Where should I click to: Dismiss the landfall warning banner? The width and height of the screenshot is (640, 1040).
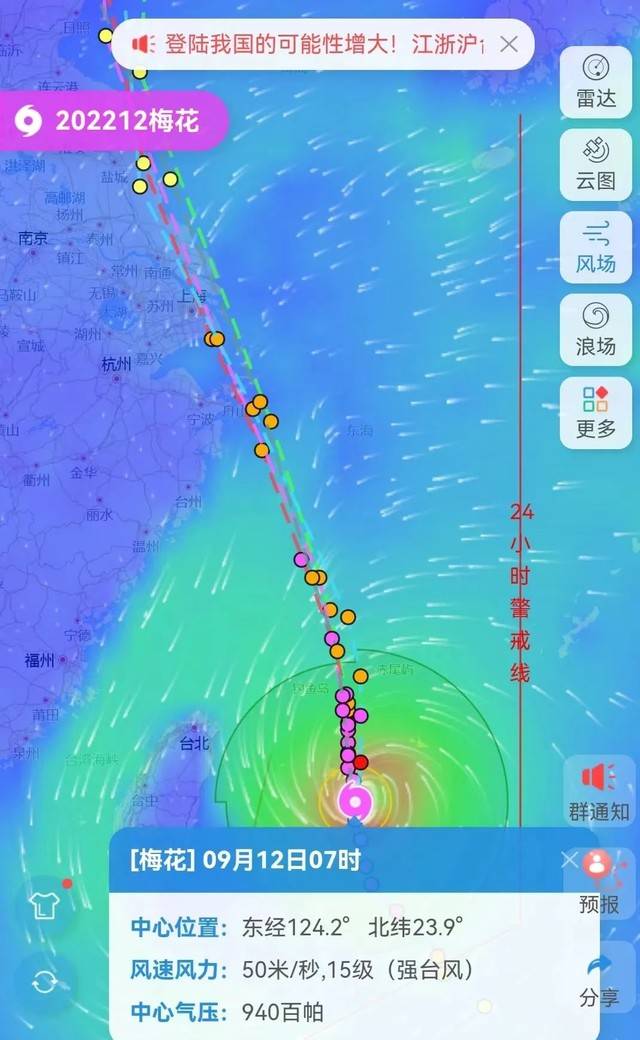pyautogui.click(x=509, y=44)
